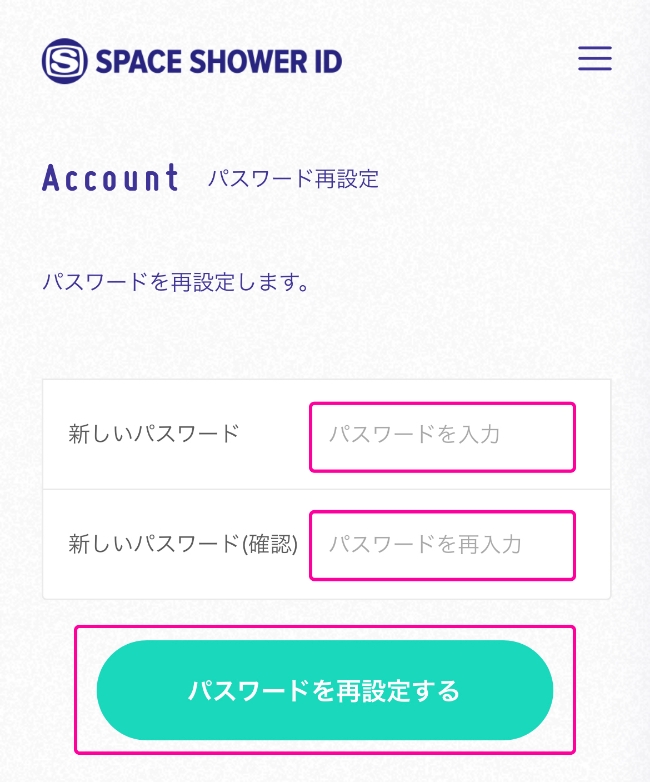Image resolution: width=650 pixels, height=782 pixels.
Task: Focus the 新しいパスワード input field
Action: point(442,436)
